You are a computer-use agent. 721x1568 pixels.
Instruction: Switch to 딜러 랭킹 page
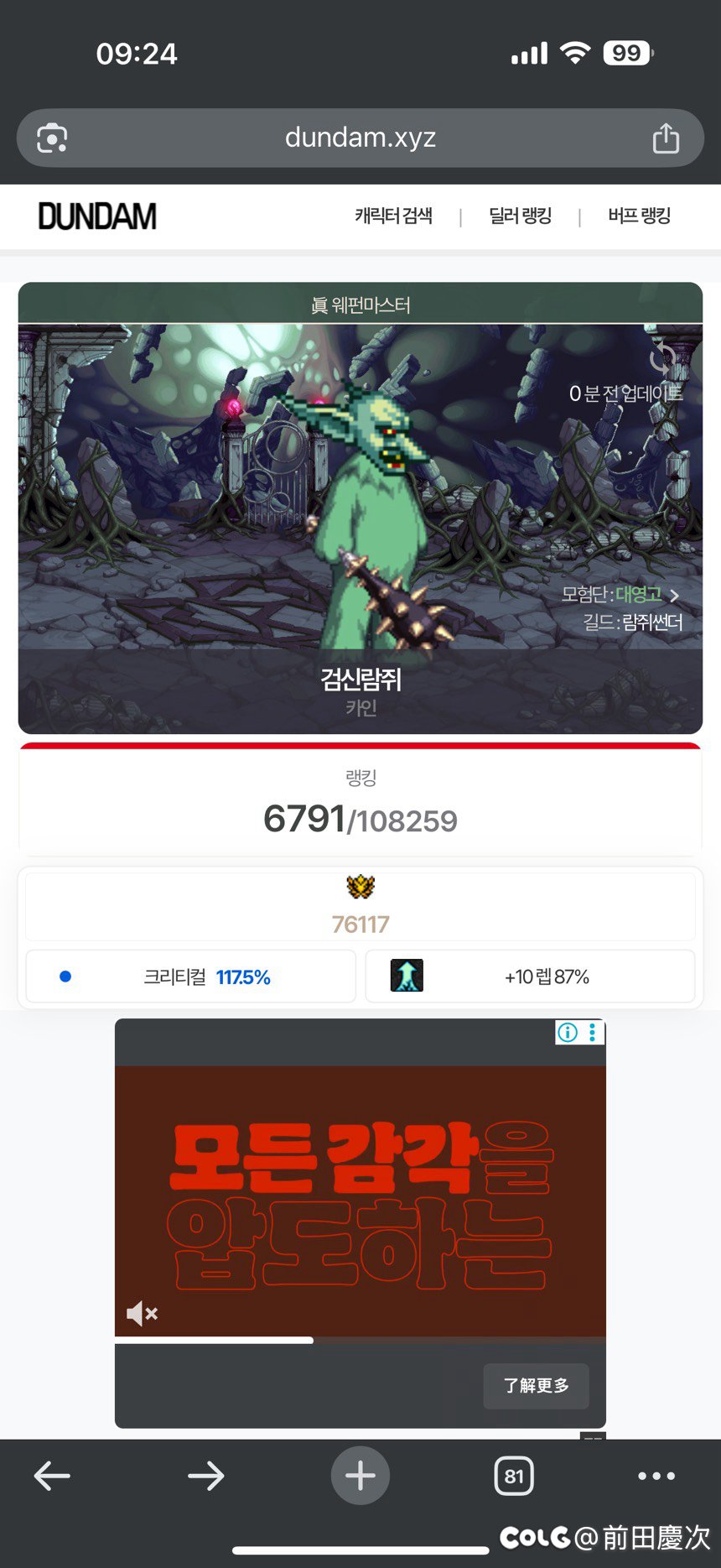coord(520,216)
